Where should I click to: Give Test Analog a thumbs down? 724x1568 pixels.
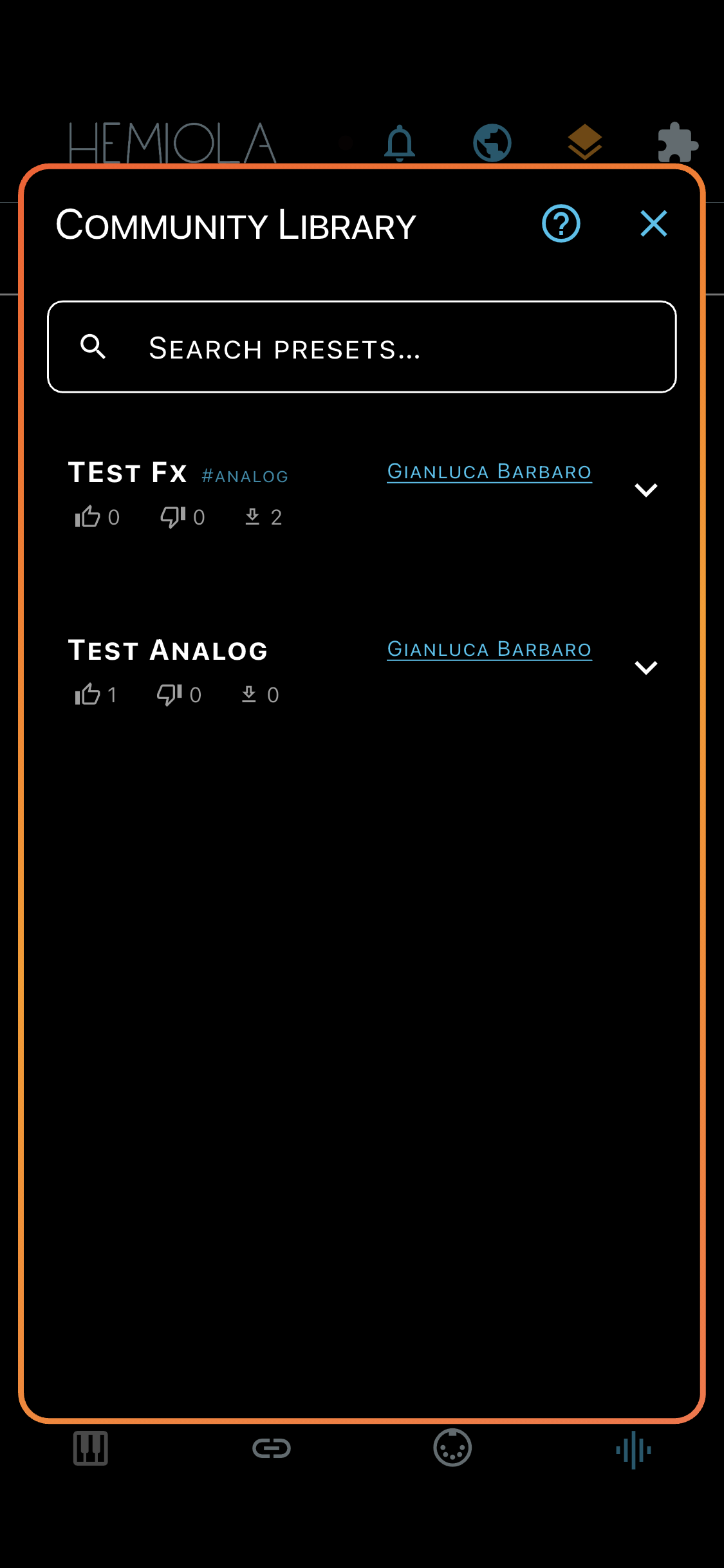(170, 695)
